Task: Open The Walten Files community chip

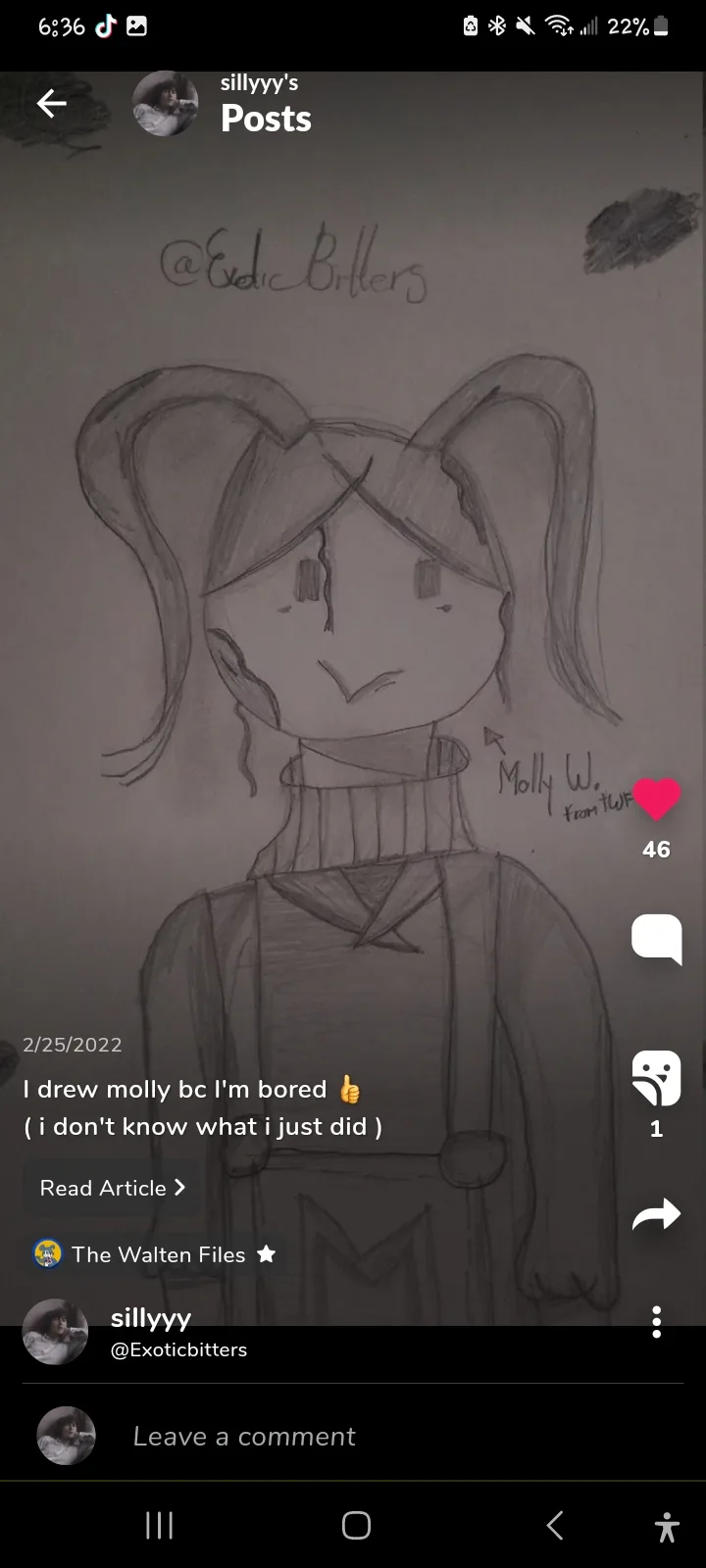Action: click(x=154, y=1254)
